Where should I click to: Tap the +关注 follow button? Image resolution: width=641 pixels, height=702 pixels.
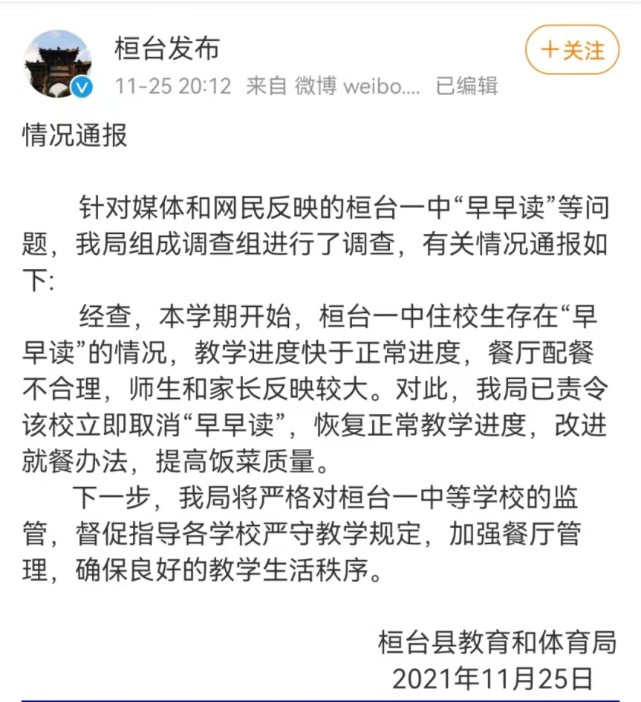click(x=572, y=50)
